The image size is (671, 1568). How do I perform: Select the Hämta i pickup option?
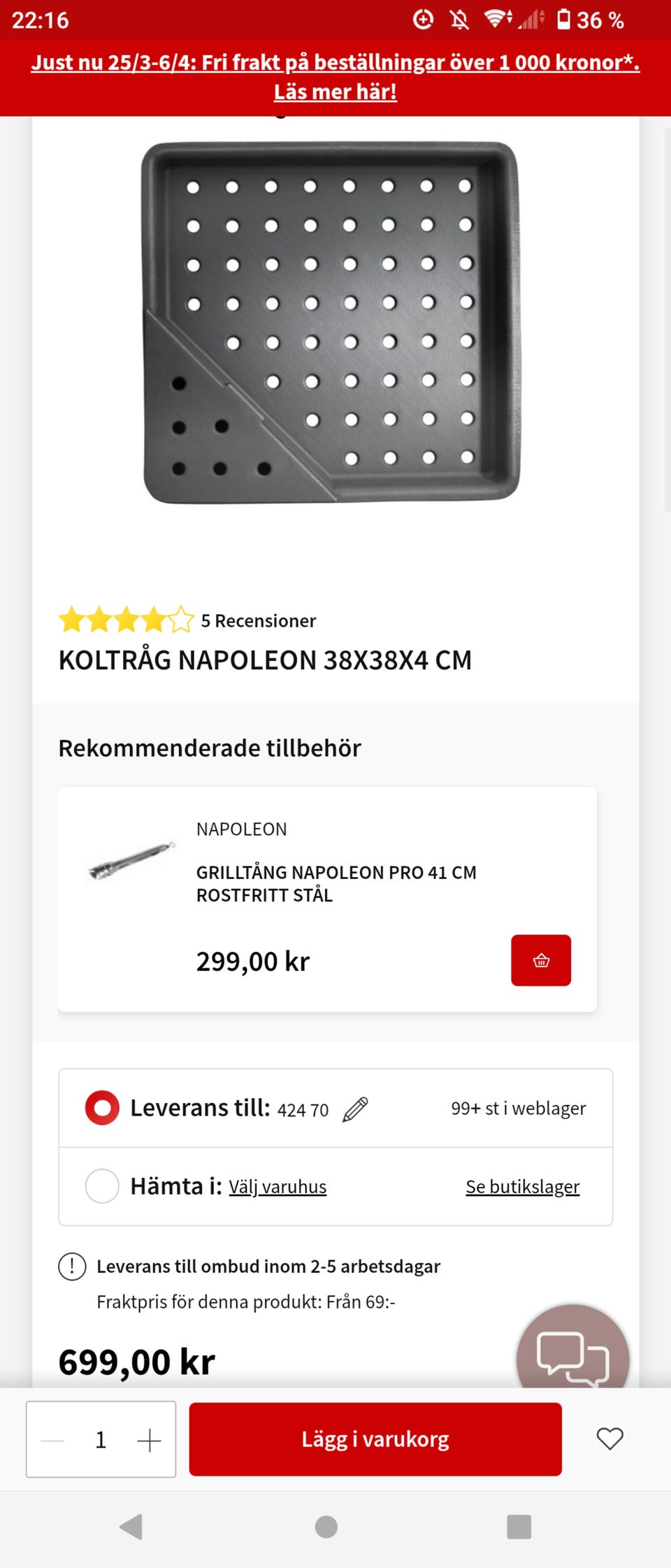pos(102,1186)
